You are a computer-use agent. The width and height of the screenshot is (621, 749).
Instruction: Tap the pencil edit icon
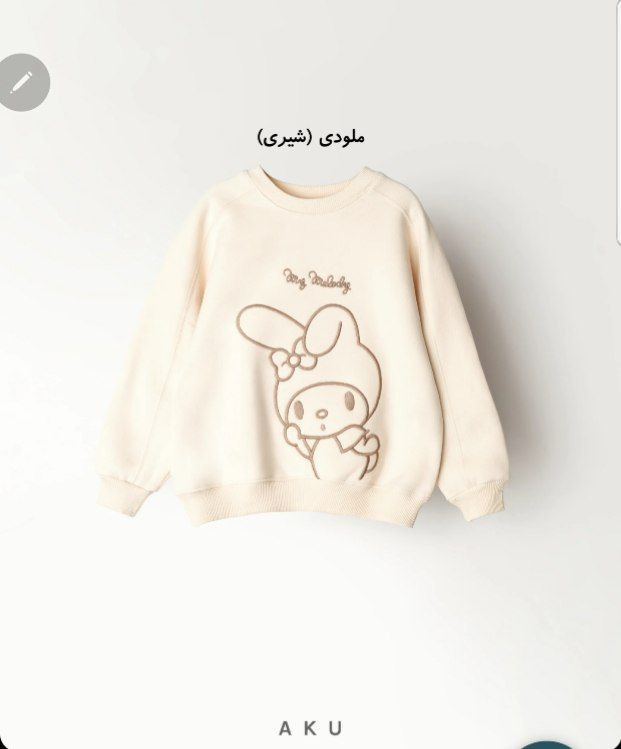point(22,82)
